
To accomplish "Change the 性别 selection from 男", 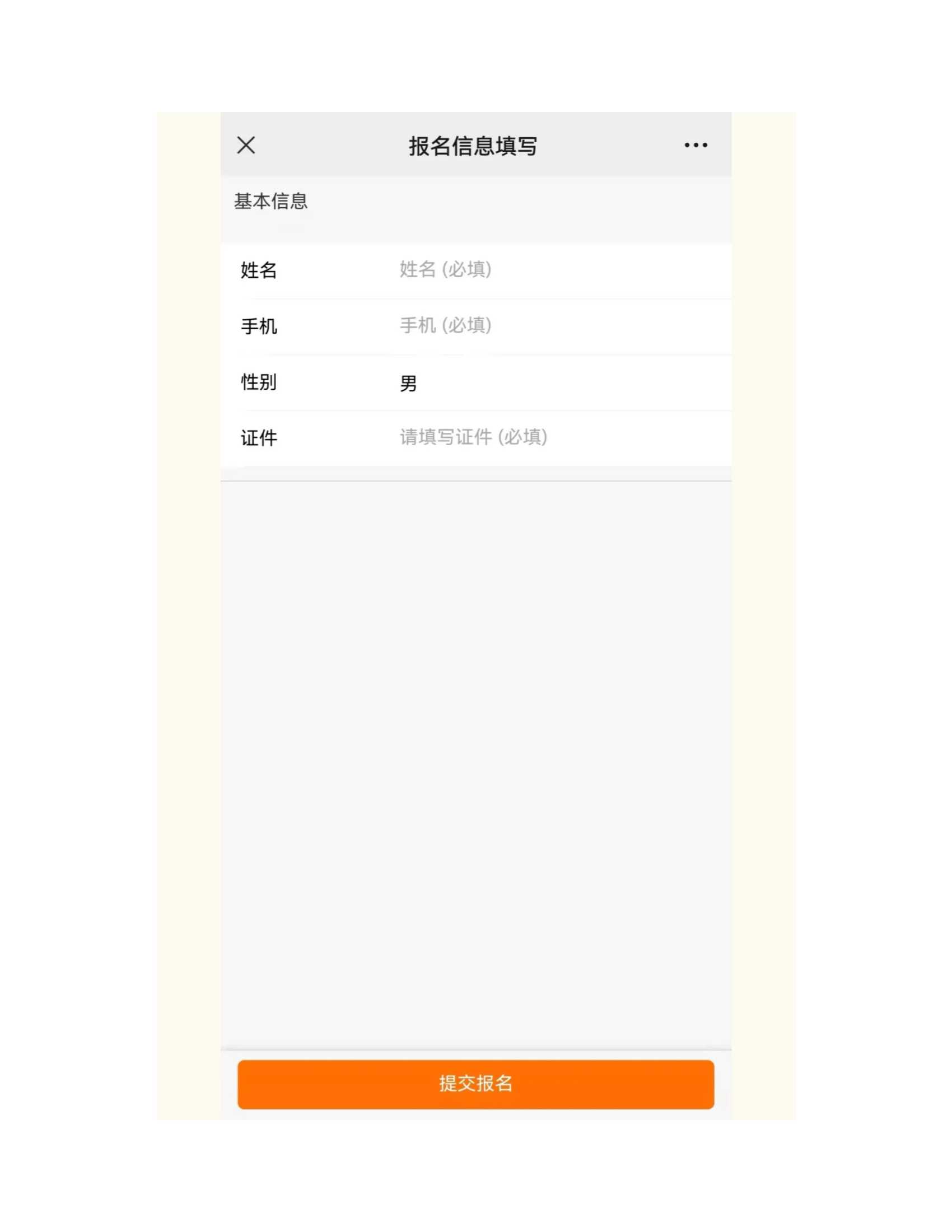I will click(x=408, y=384).
